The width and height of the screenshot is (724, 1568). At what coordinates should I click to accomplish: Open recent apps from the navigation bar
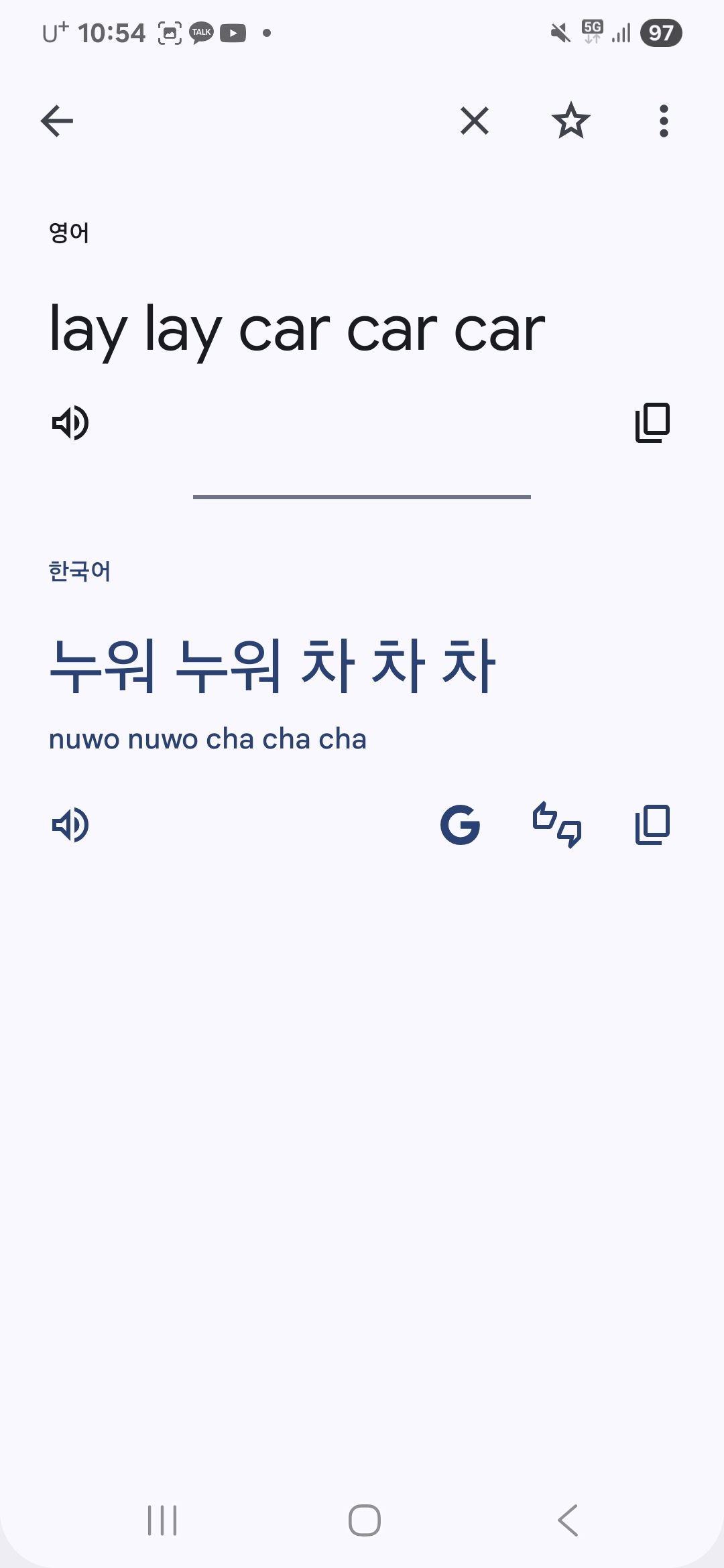[x=162, y=1520]
